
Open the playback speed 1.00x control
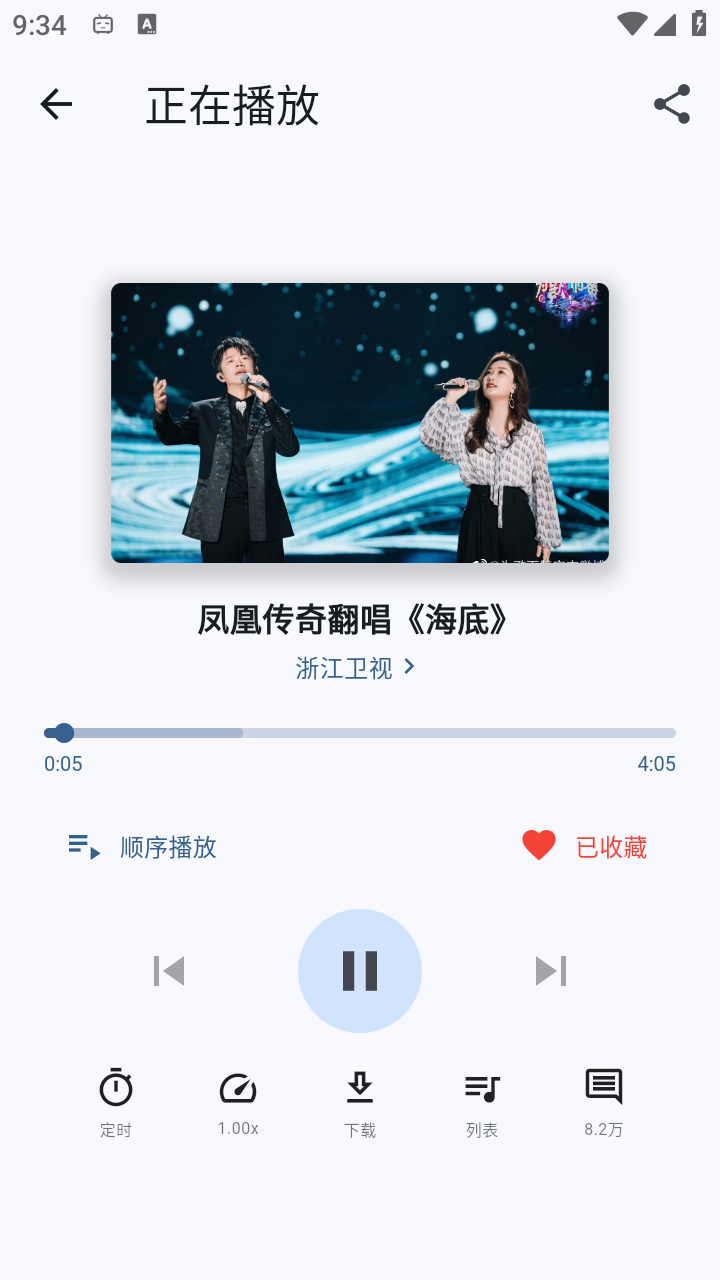[238, 1087]
